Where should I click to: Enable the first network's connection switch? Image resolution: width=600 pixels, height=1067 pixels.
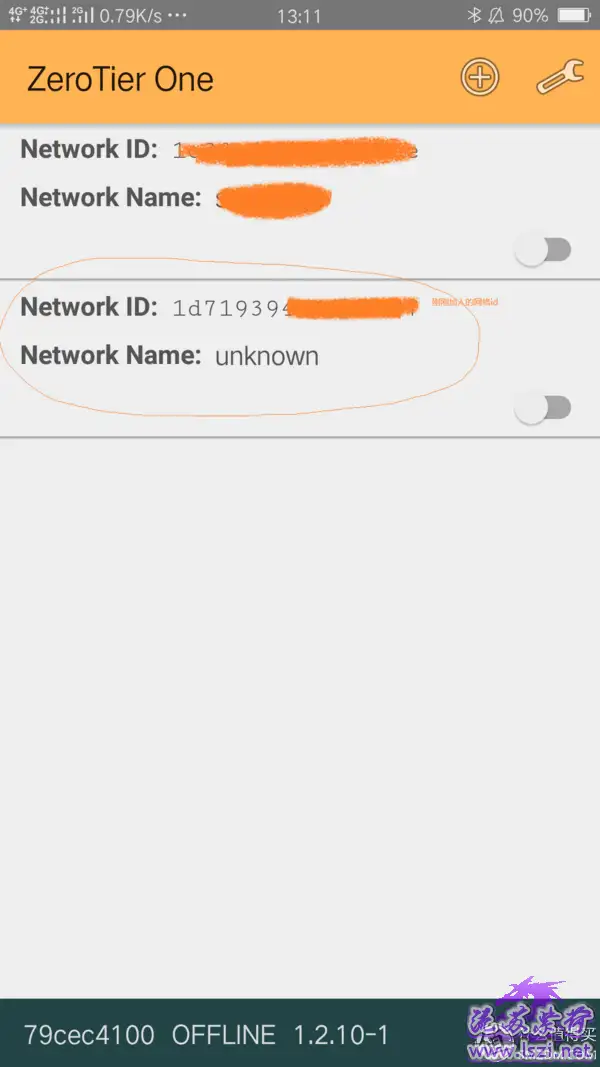[542, 250]
